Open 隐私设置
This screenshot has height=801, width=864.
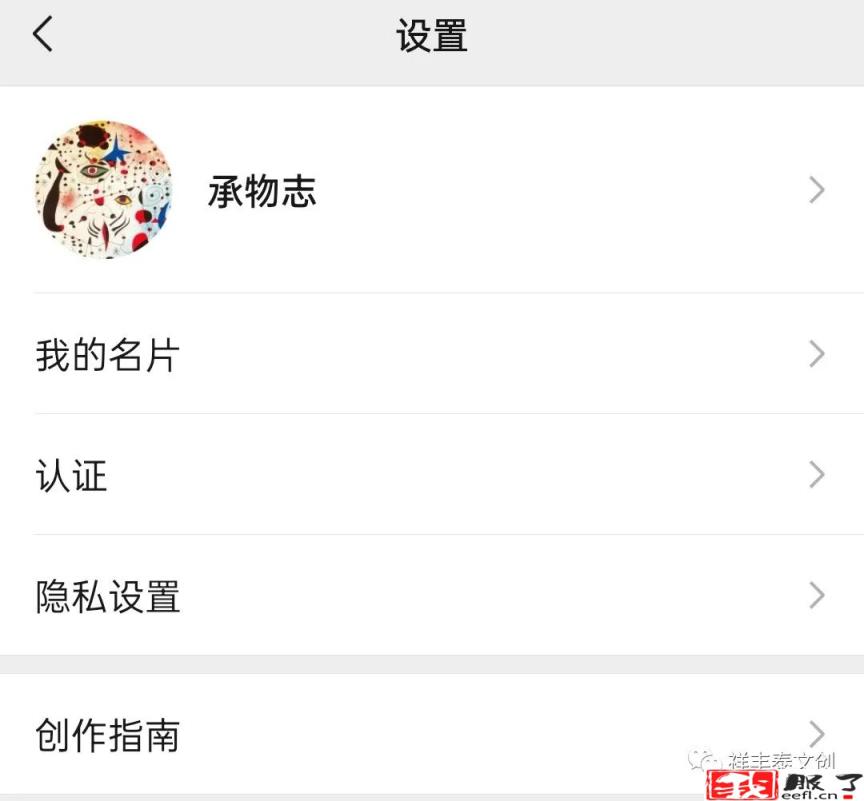pos(430,596)
